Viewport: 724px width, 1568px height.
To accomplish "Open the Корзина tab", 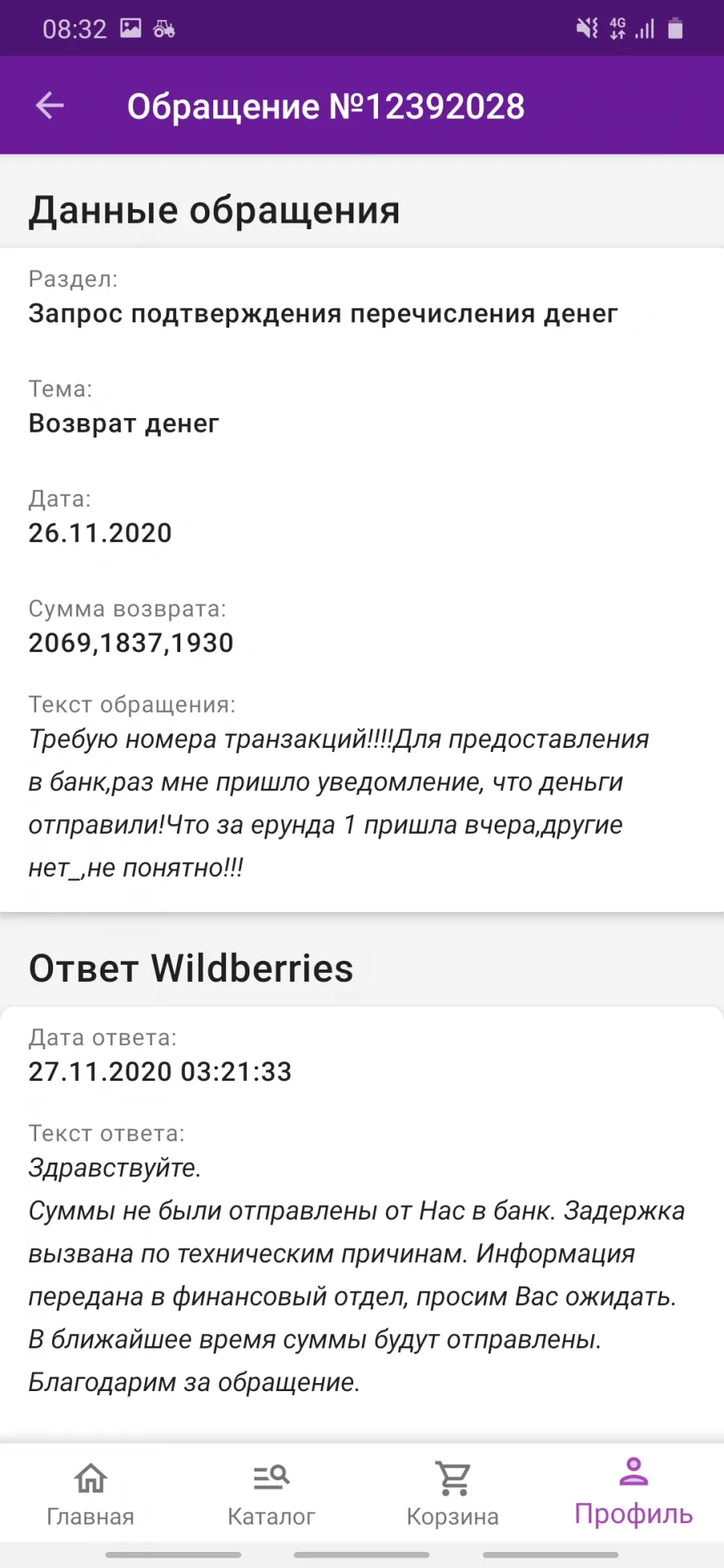I will (x=452, y=1494).
